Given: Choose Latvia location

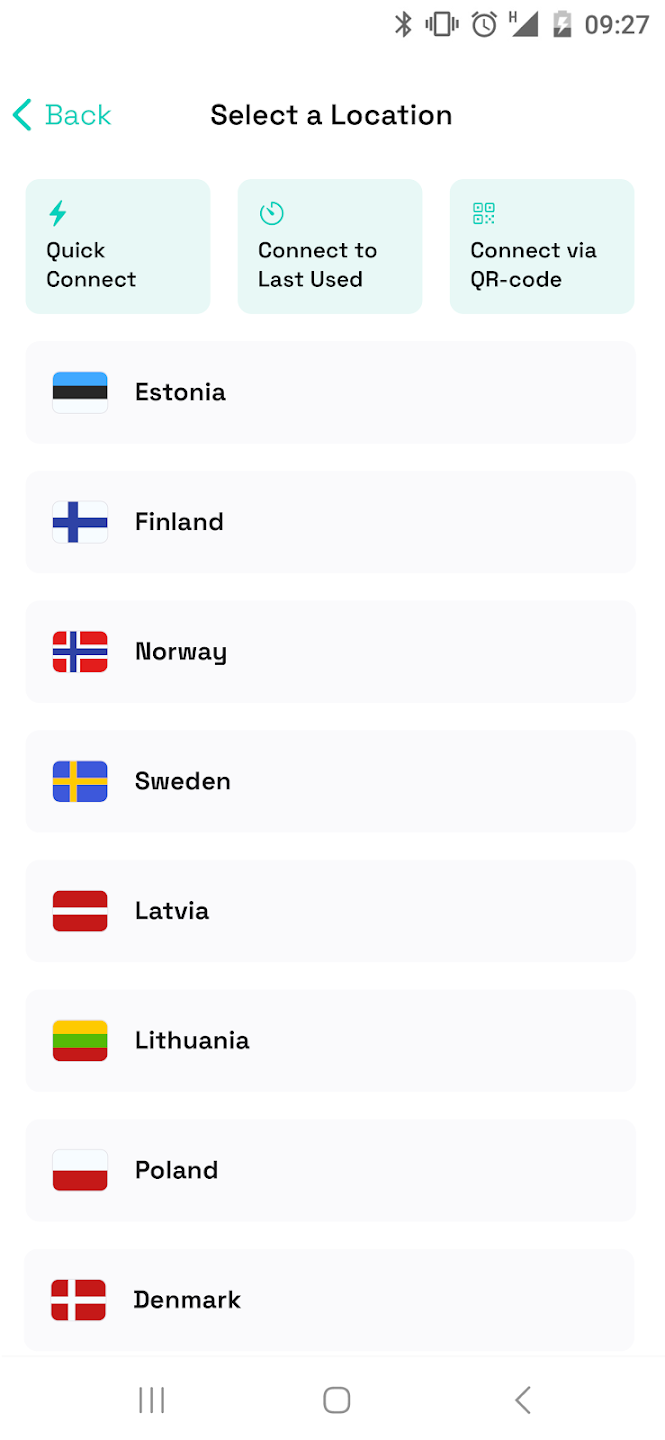Looking at the screenshot, I should (330, 911).
